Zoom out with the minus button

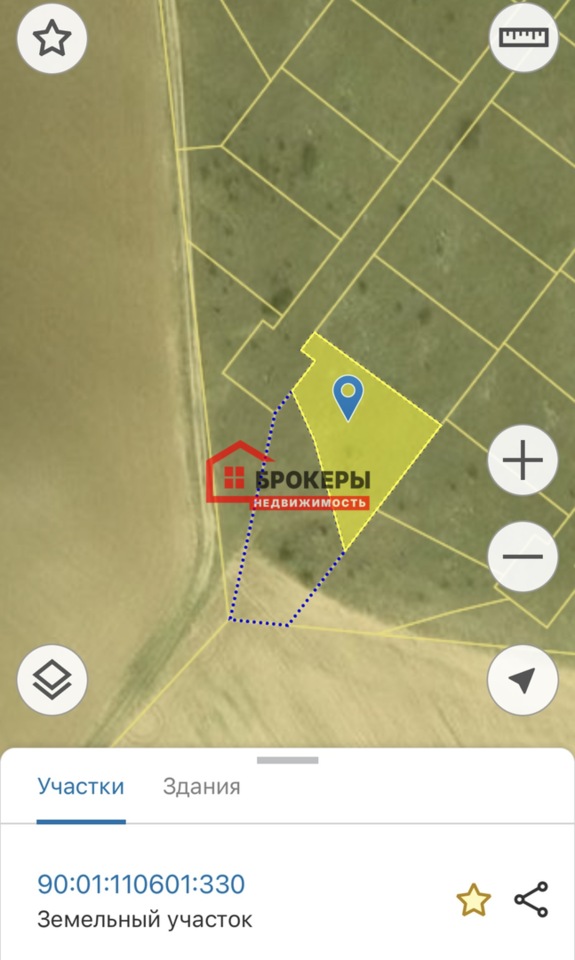pyautogui.click(x=523, y=557)
